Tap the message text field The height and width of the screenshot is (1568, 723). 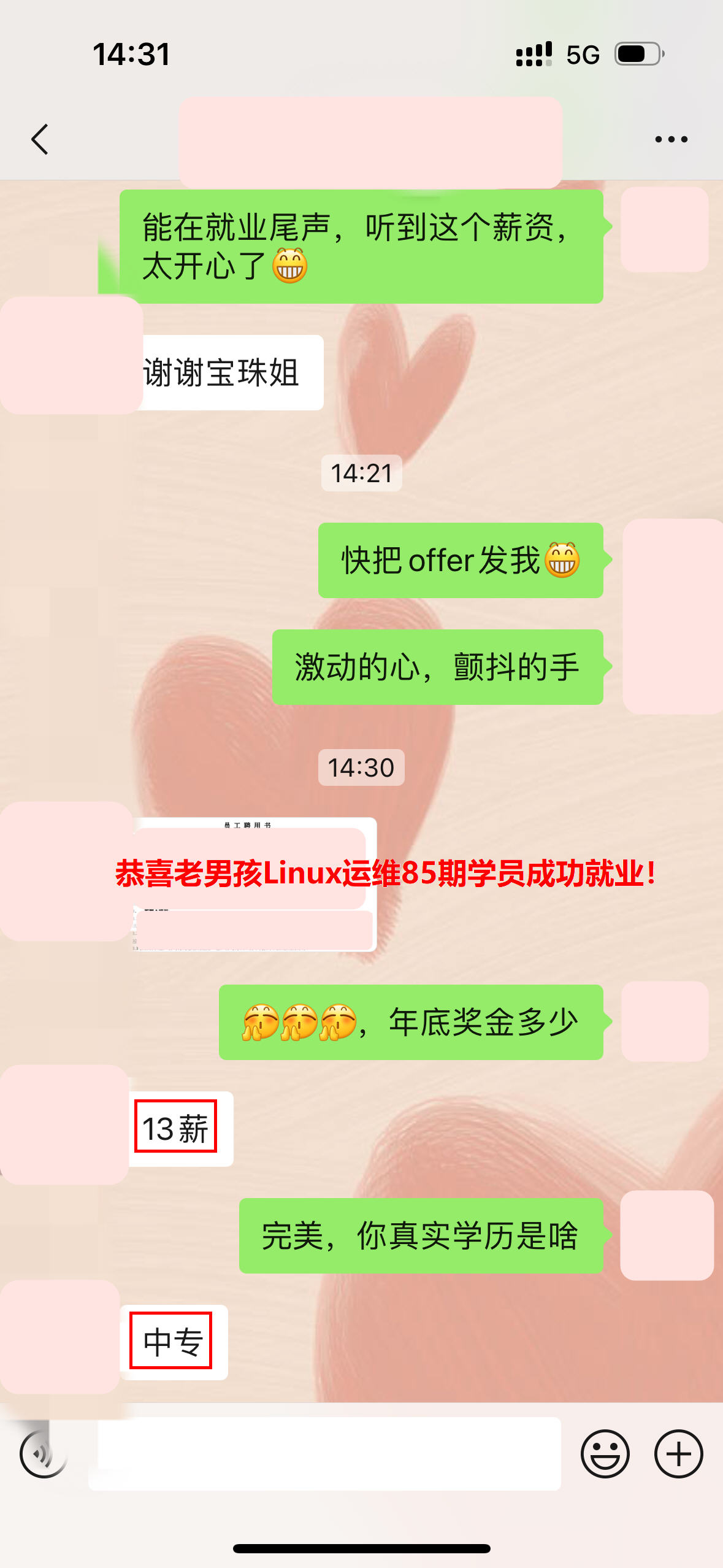click(x=325, y=1453)
